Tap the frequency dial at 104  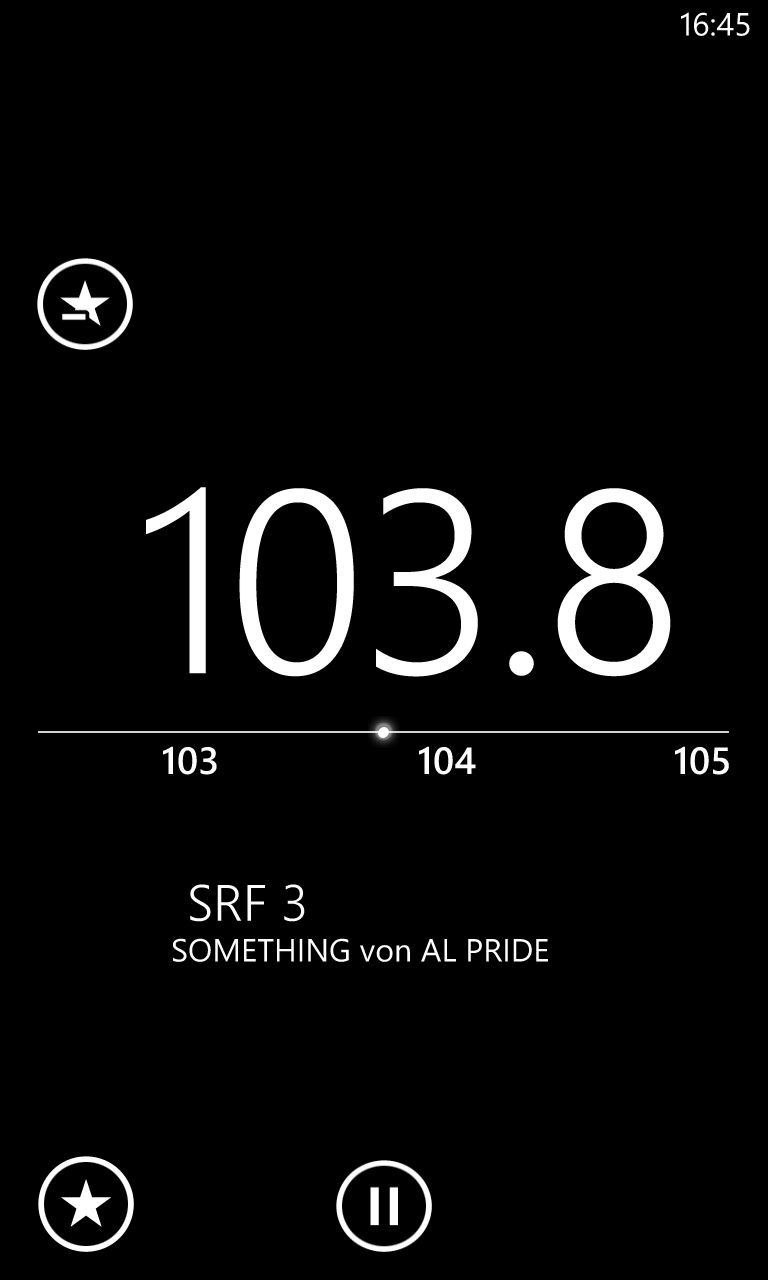[x=446, y=762]
